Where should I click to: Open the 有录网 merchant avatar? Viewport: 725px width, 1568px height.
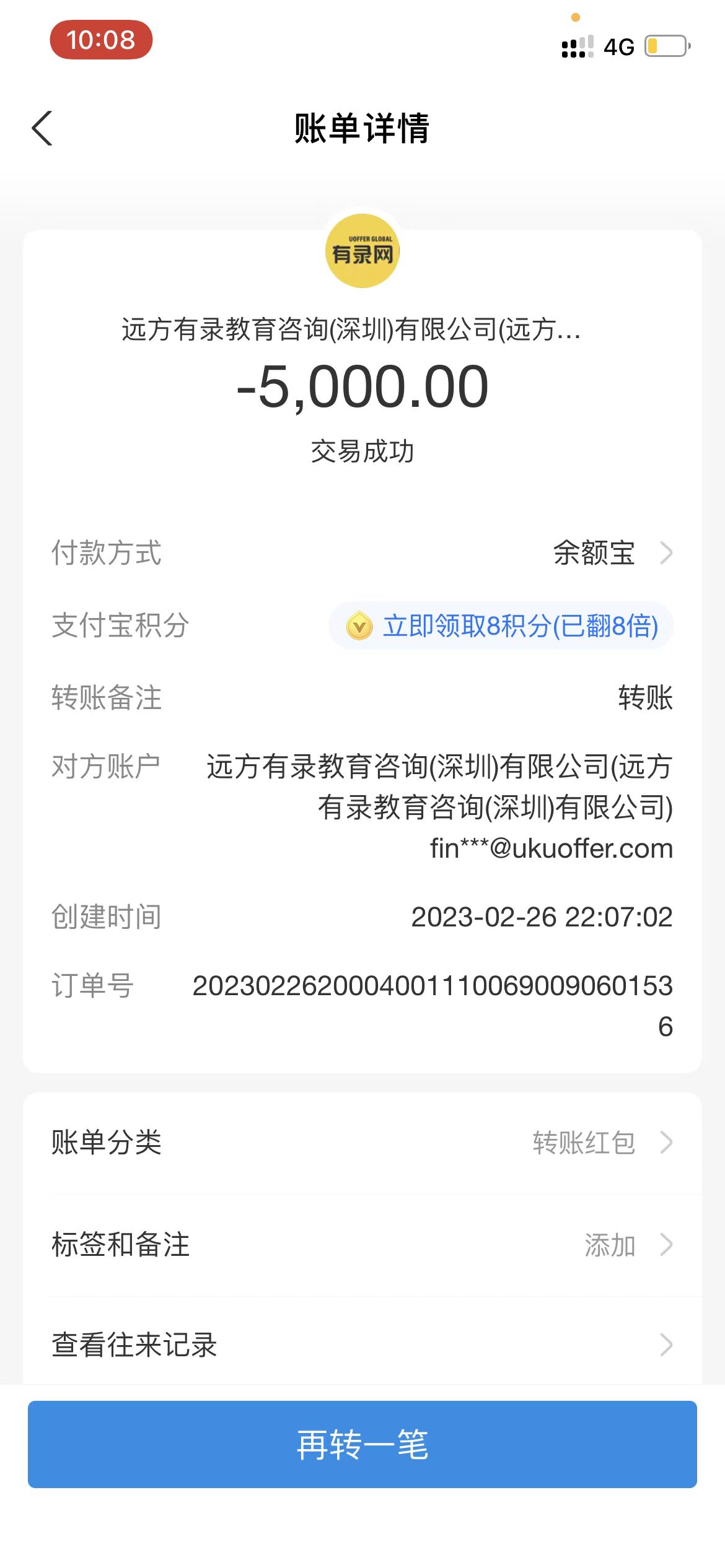(x=362, y=251)
